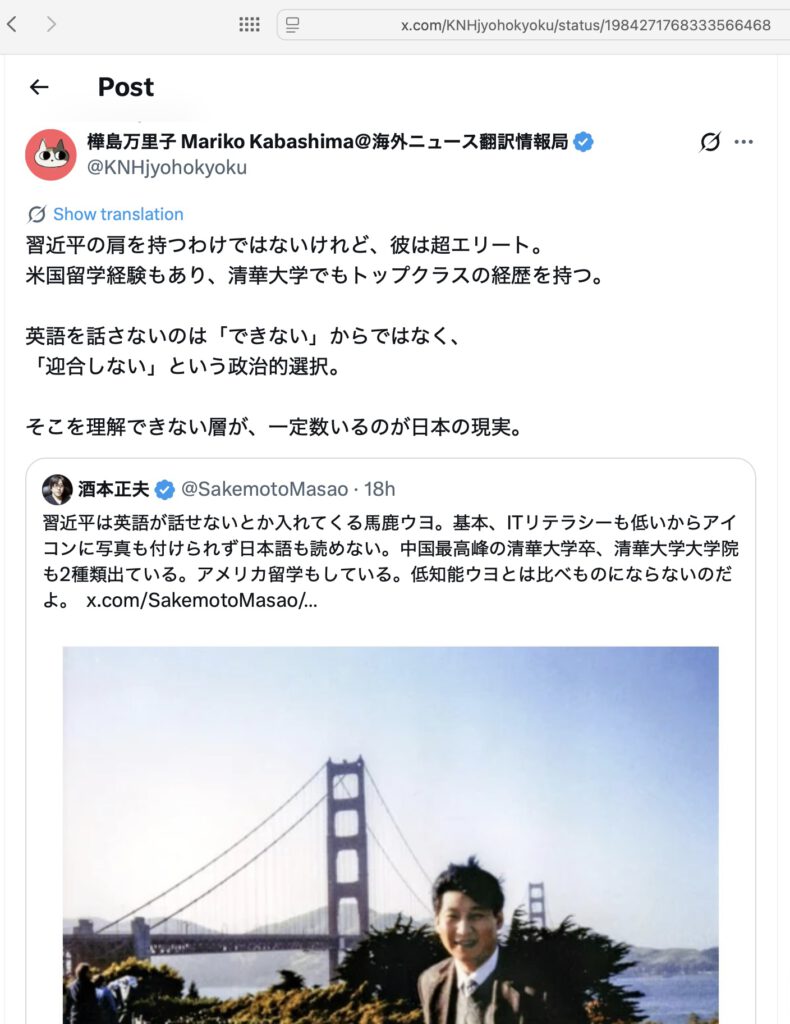Navigate back with the browser back arrow
790x1024 pixels.
click(11, 24)
